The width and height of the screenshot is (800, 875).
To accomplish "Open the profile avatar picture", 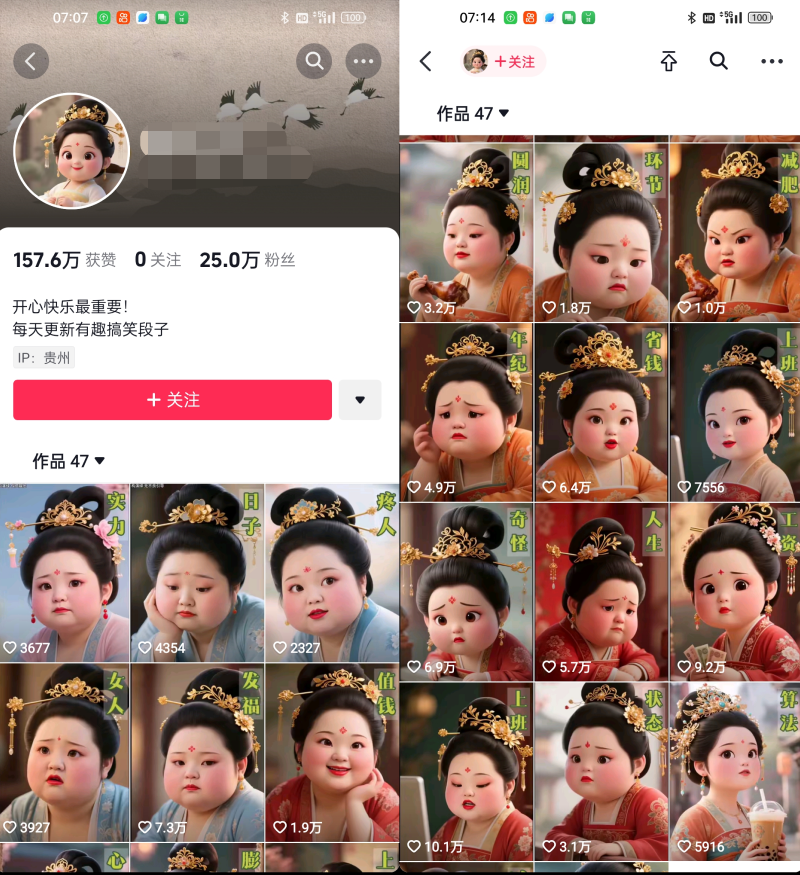I will tap(71, 151).
